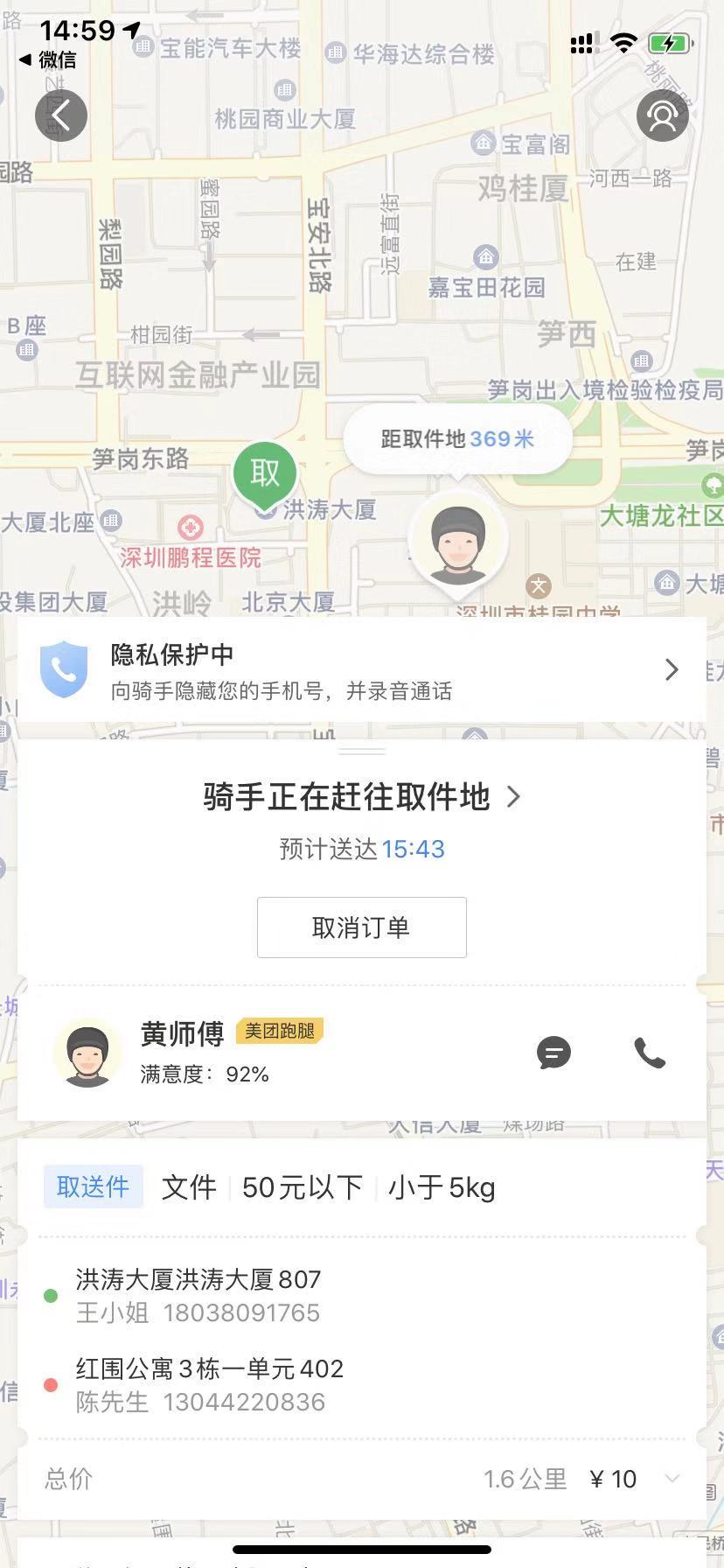Tap 取消订单 to cancel the order
Viewport: 724px width, 1568px height.
[361, 927]
